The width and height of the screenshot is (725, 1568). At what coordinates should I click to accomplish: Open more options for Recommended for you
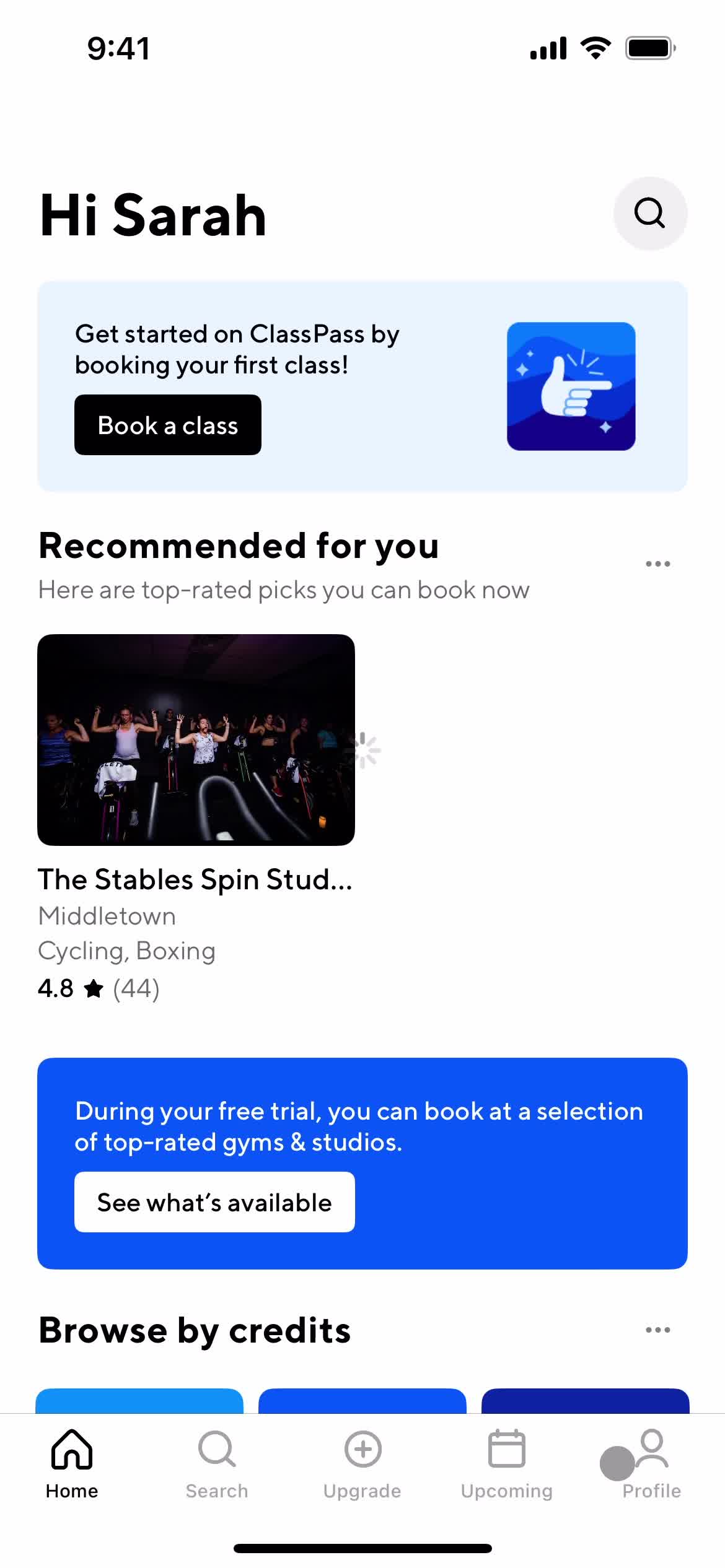(x=657, y=564)
